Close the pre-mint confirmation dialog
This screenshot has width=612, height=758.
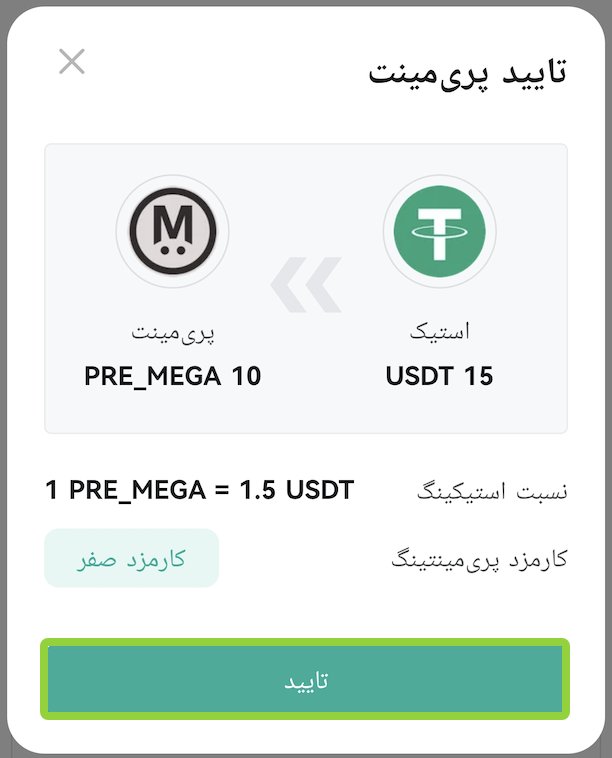[x=72, y=61]
